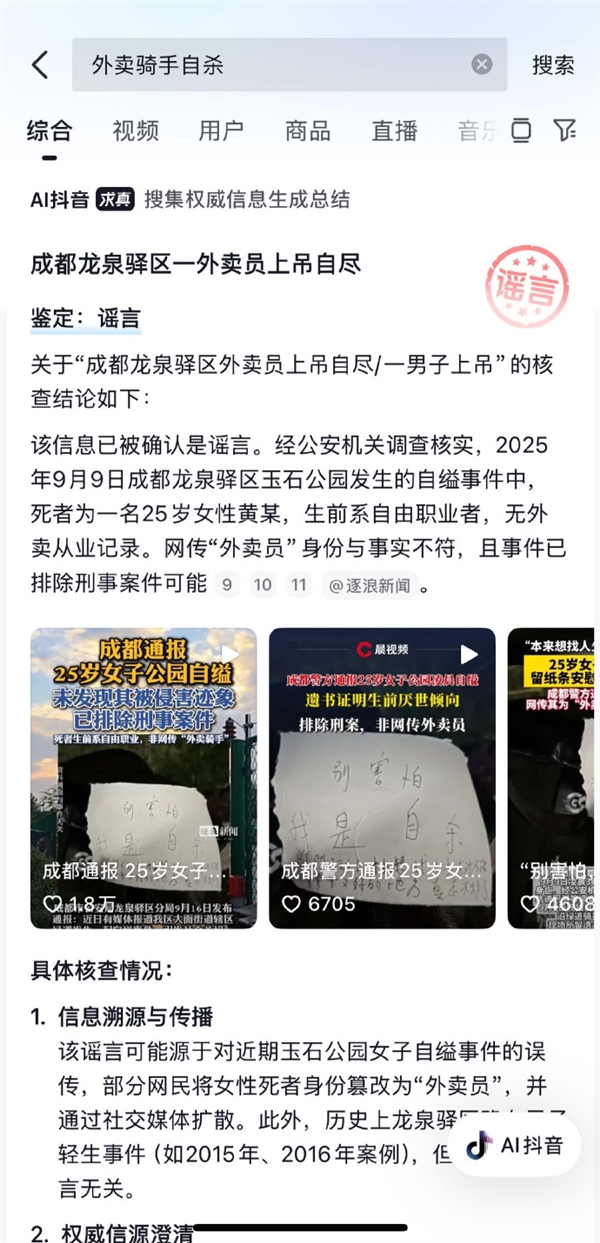The height and width of the screenshot is (1243, 600).
Task: Switch to the 用户 tab
Action: (221, 130)
